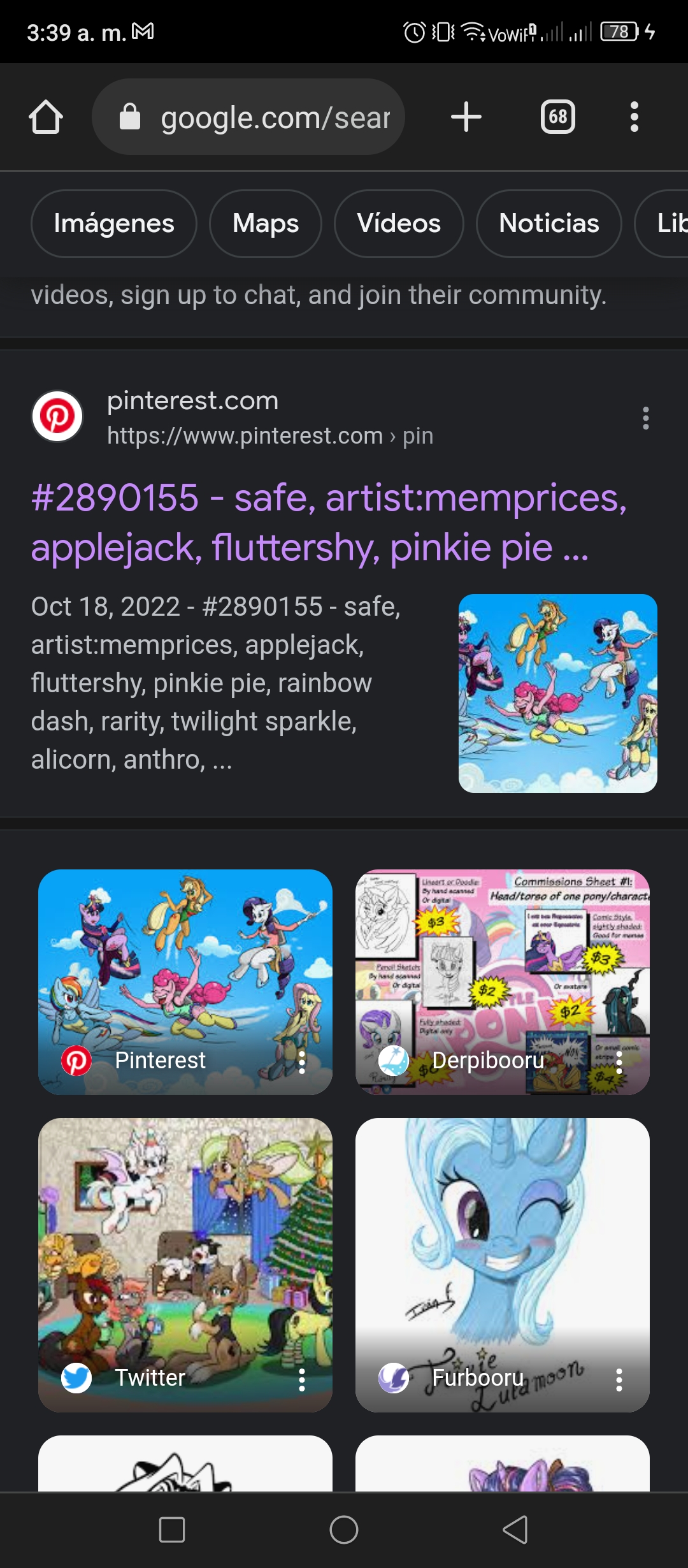Open more options for the pinterest.com result
The width and height of the screenshot is (688, 1568).
click(x=646, y=418)
